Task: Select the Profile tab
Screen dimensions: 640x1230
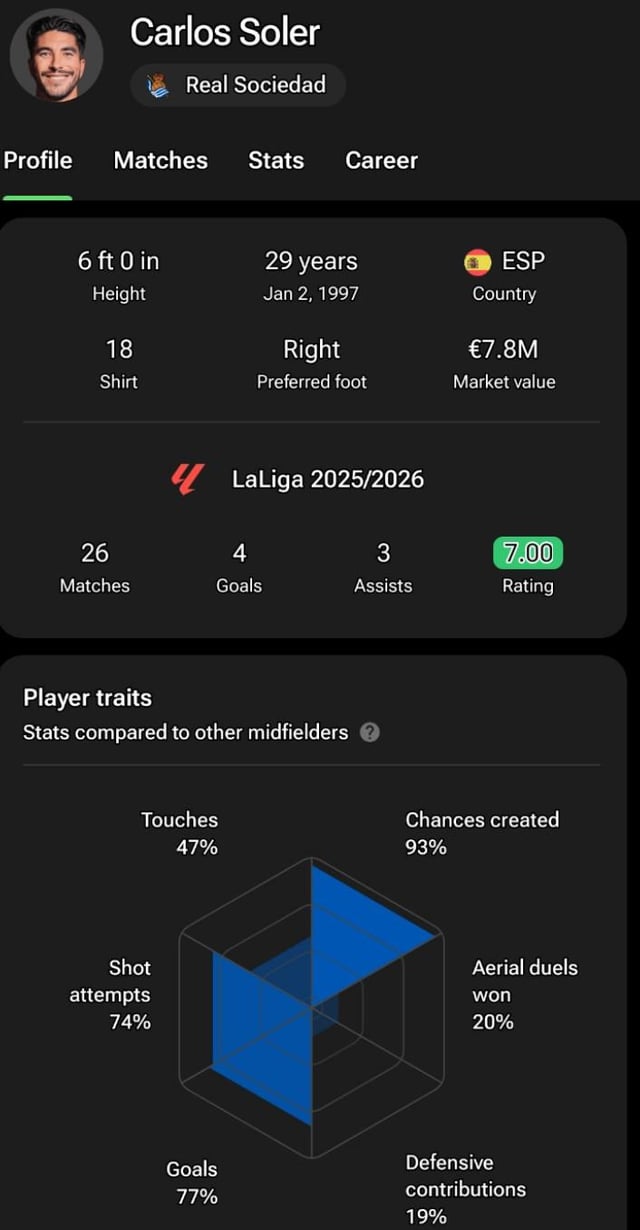Action: click(x=38, y=160)
